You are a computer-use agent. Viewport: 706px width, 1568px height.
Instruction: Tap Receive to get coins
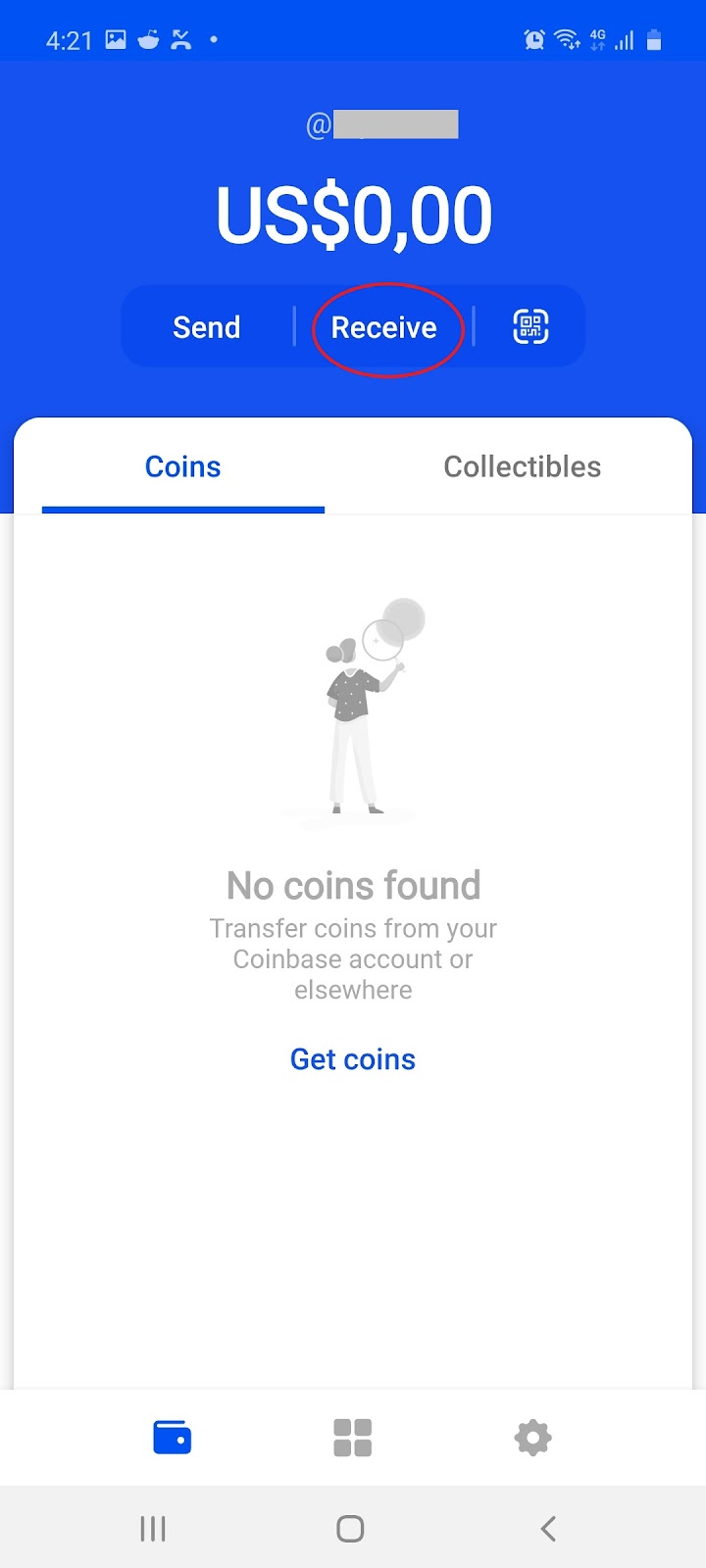tap(384, 327)
